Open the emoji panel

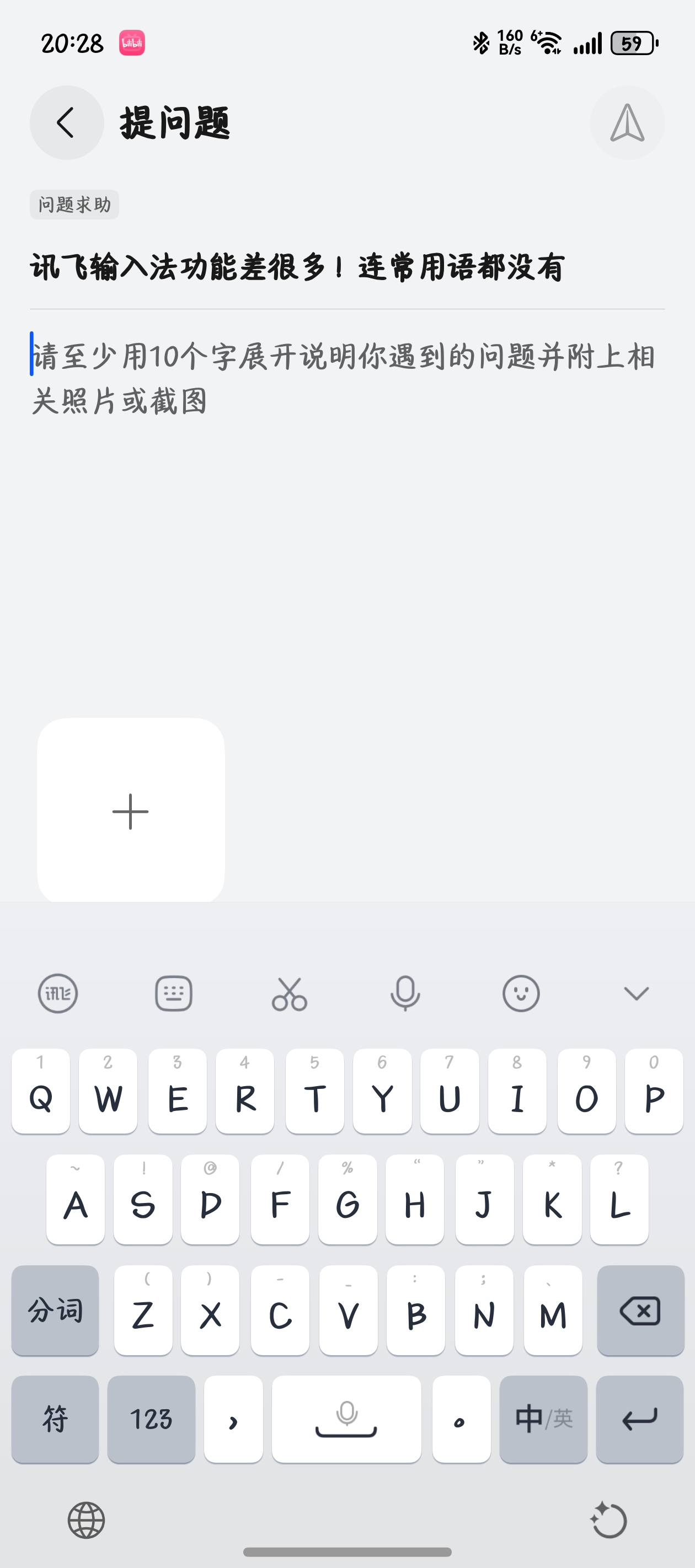[521, 994]
